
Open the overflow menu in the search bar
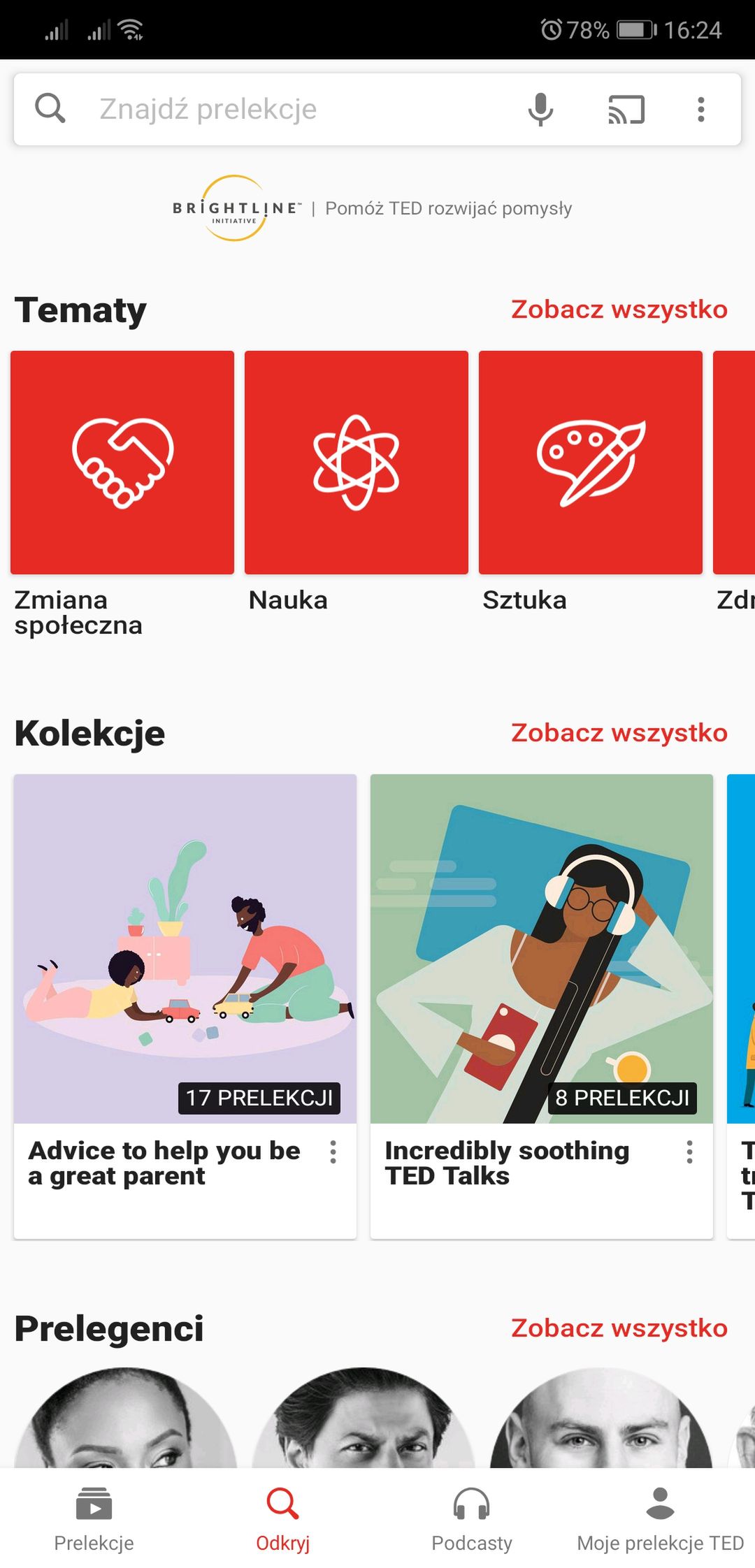(700, 110)
